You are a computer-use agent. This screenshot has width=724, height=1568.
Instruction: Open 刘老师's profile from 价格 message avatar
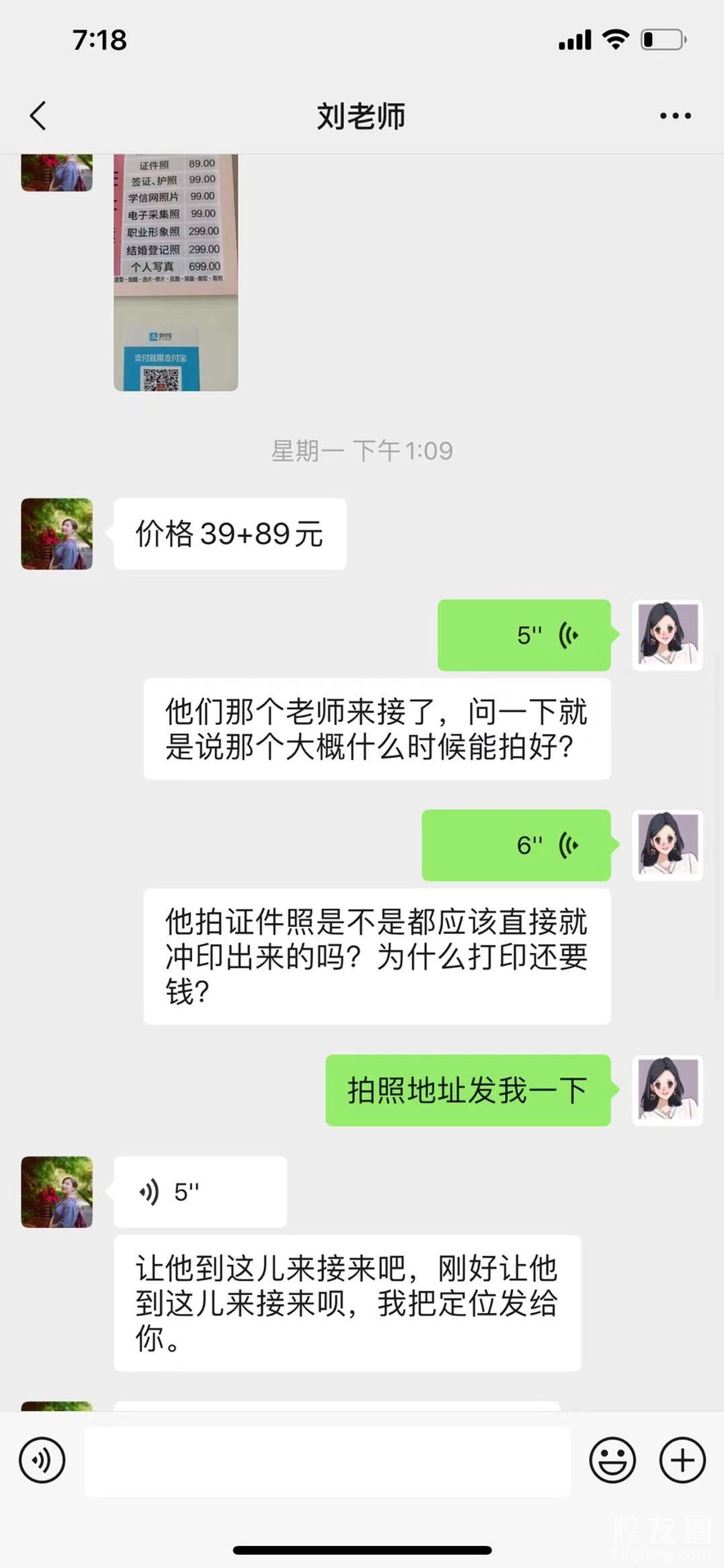pyautogui.click(x=57, y=534)
